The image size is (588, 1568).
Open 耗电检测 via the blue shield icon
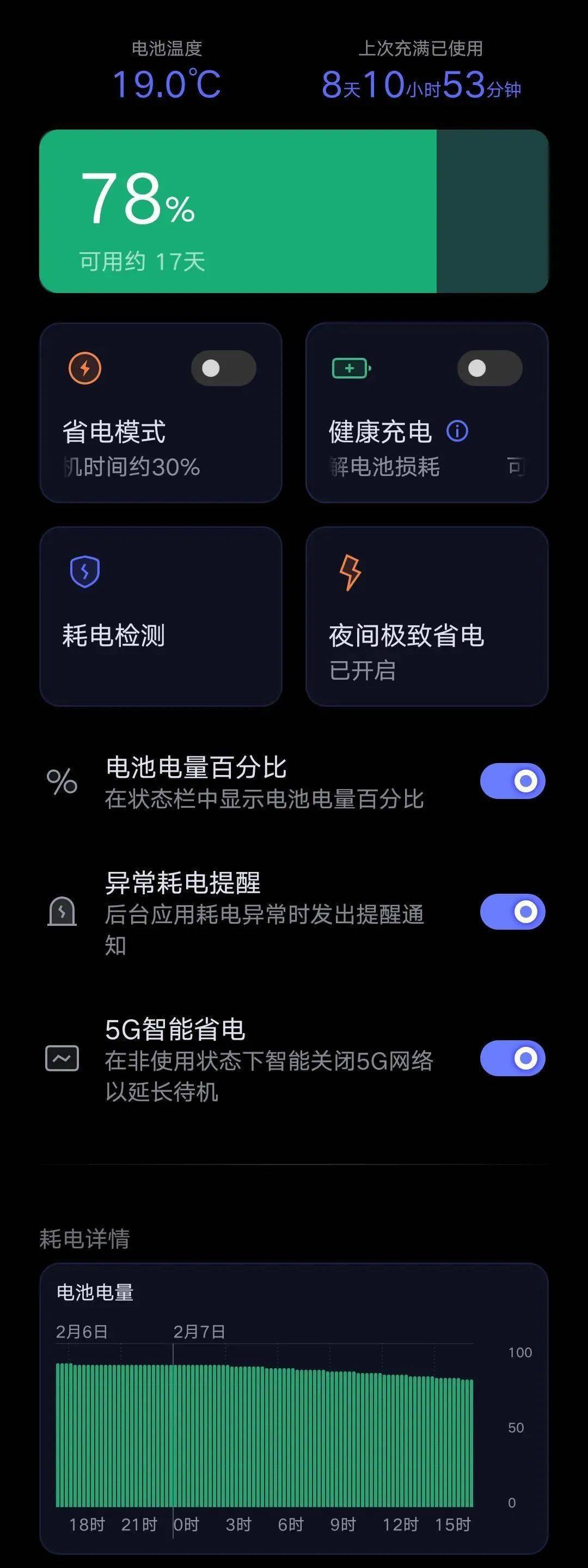[x=85, y=571]
